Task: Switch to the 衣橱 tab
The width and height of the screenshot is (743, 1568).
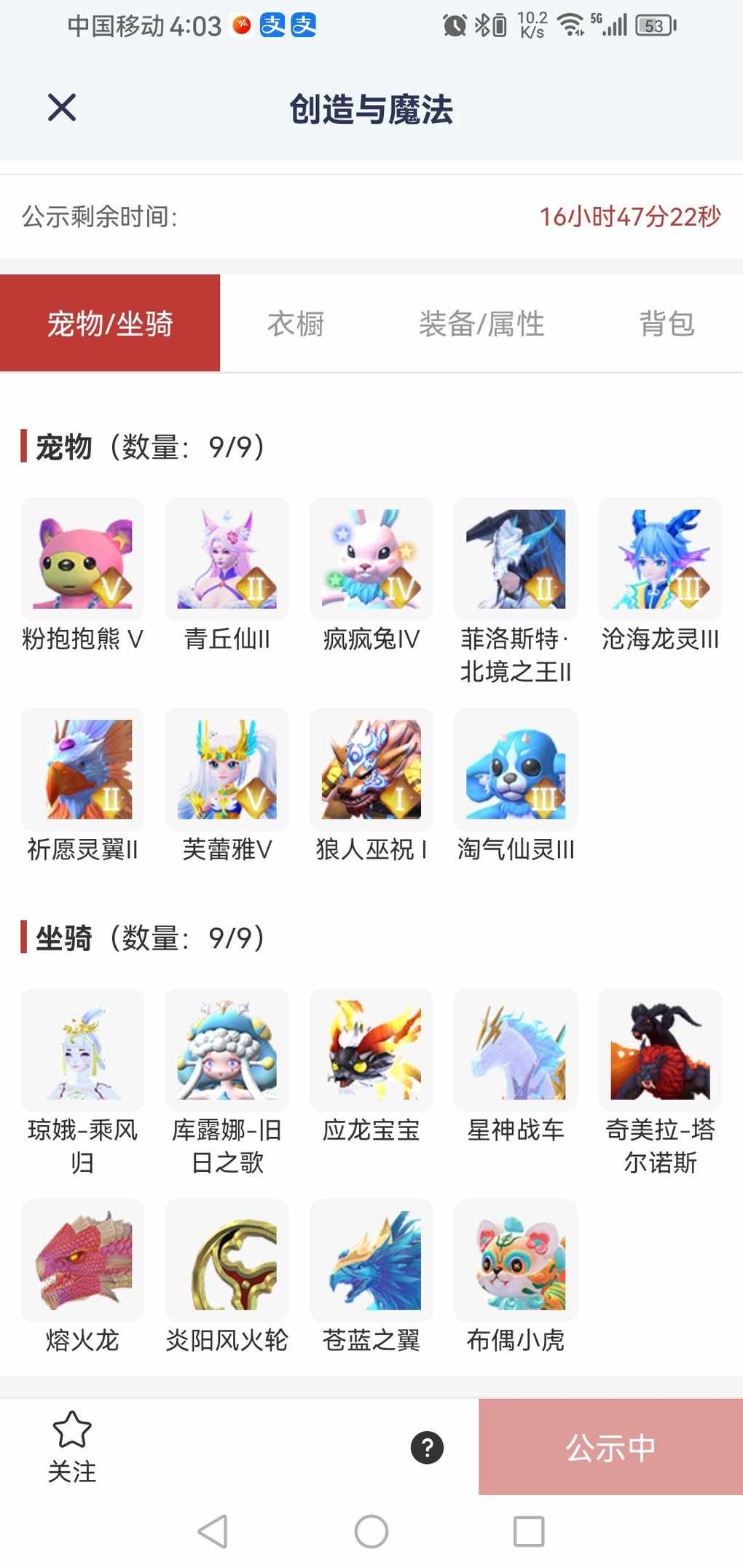Action: click(x=295, y=324)
